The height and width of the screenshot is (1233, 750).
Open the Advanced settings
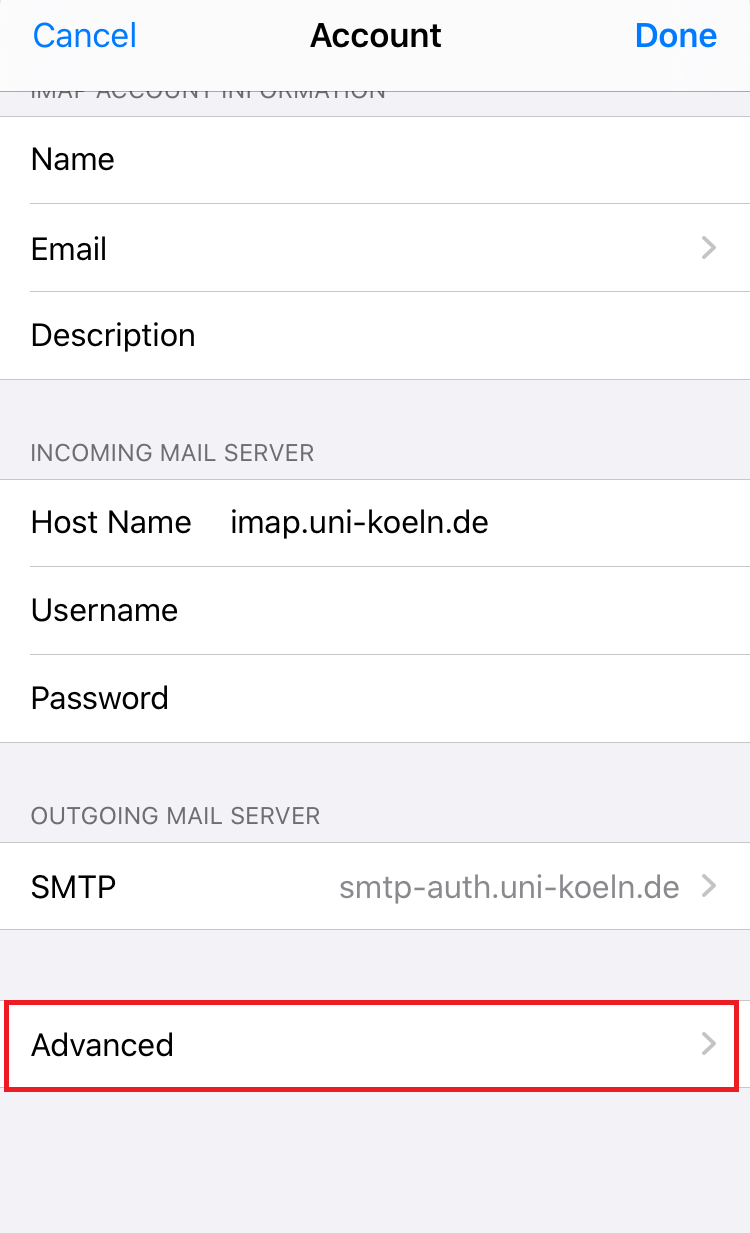coord(375,1045)
